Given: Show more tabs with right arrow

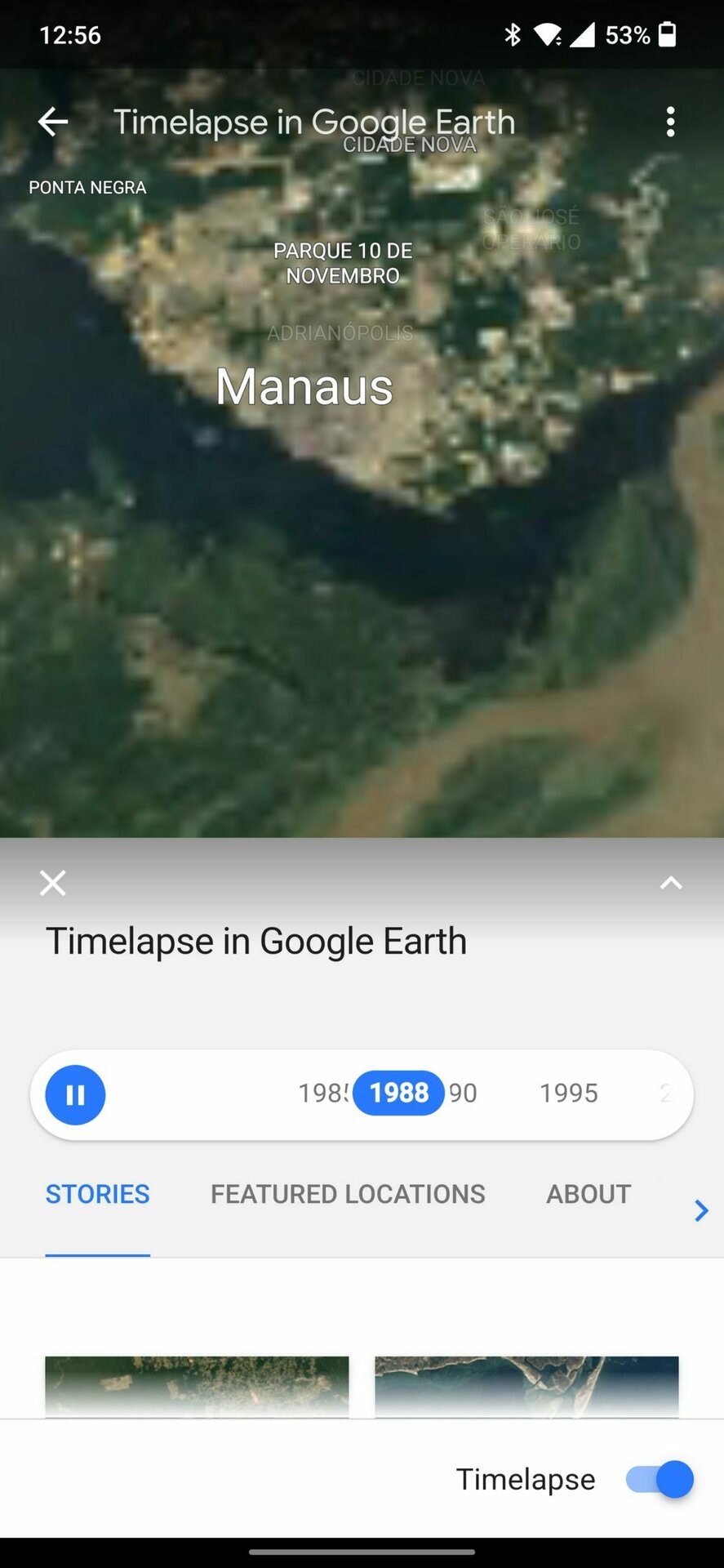Looking at the screenshot, I should pos(700,1210).
